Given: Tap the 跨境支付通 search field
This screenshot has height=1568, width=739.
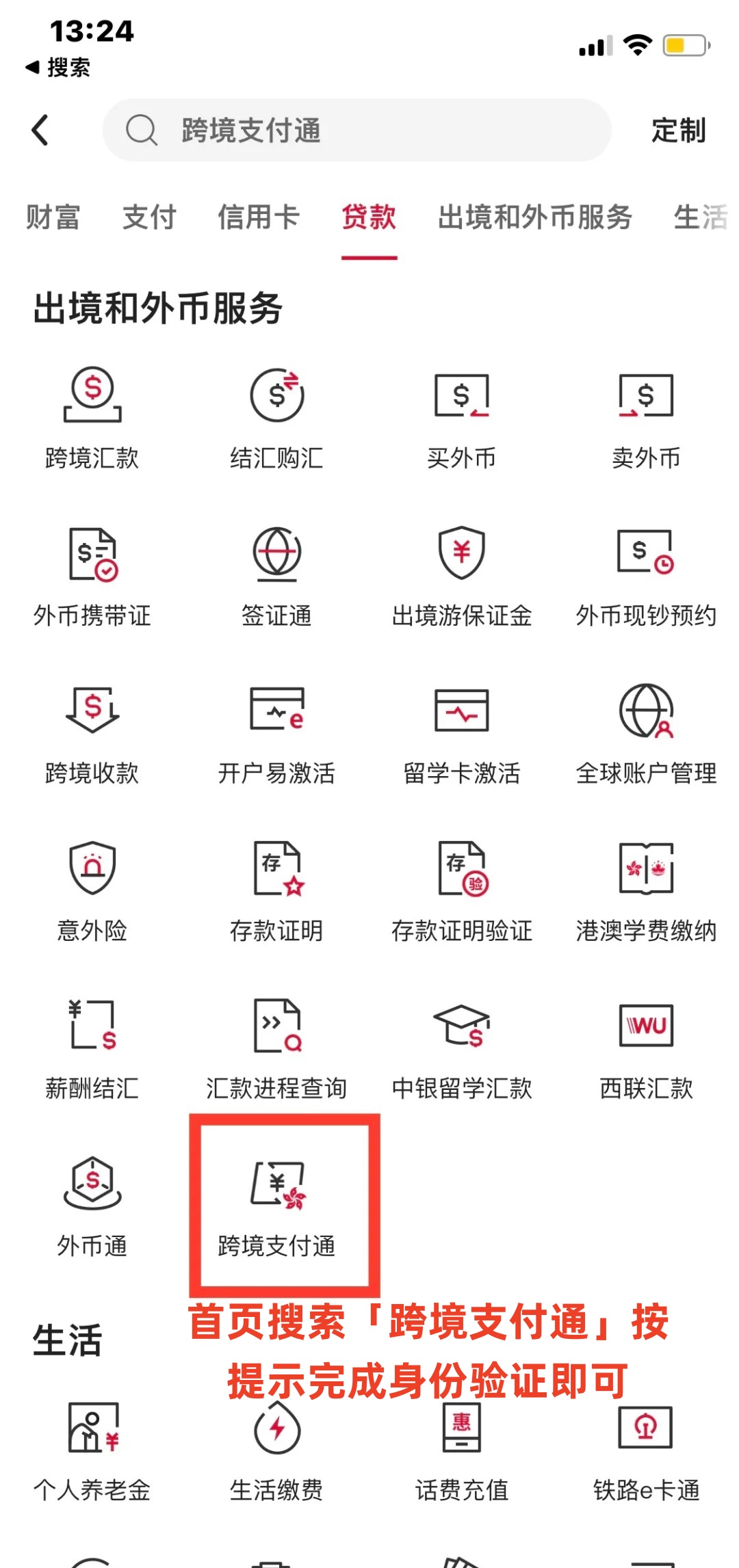Looking at the screenshot, I should pyautogui.click(x=356, y=130).
